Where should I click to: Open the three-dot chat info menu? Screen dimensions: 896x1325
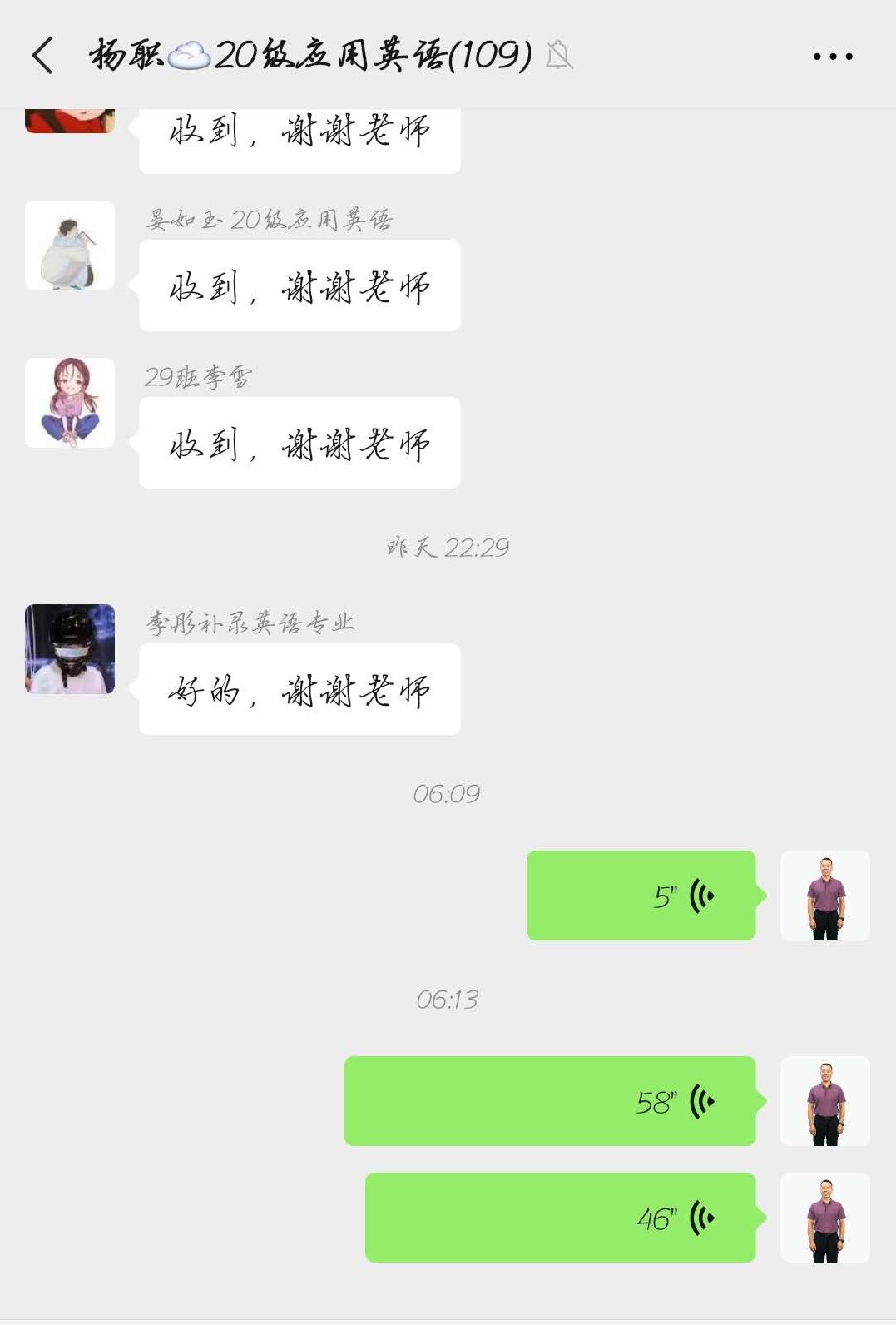coord(832,57)
